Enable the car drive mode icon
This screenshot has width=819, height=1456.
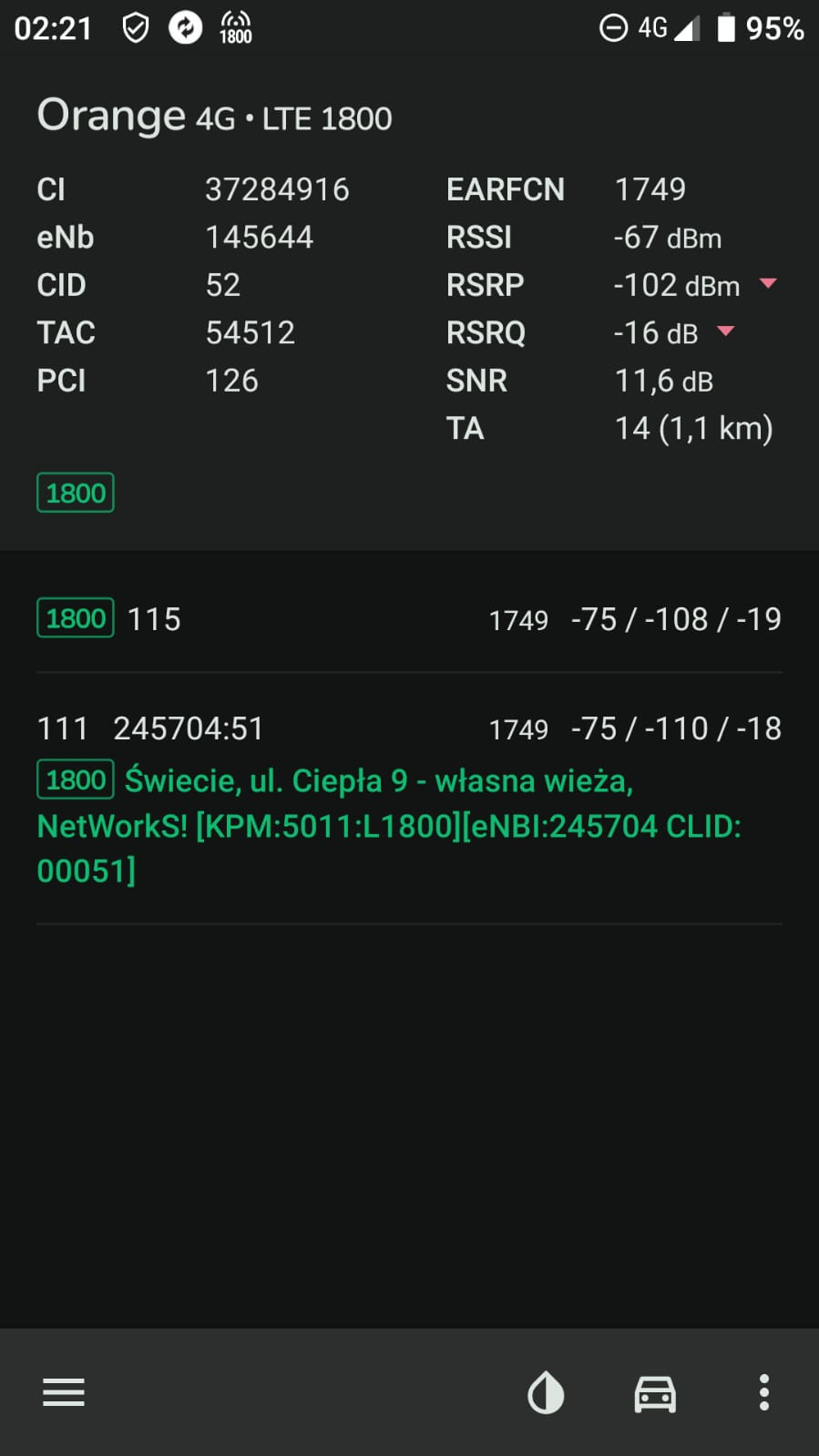click(x=655, y=1393)
